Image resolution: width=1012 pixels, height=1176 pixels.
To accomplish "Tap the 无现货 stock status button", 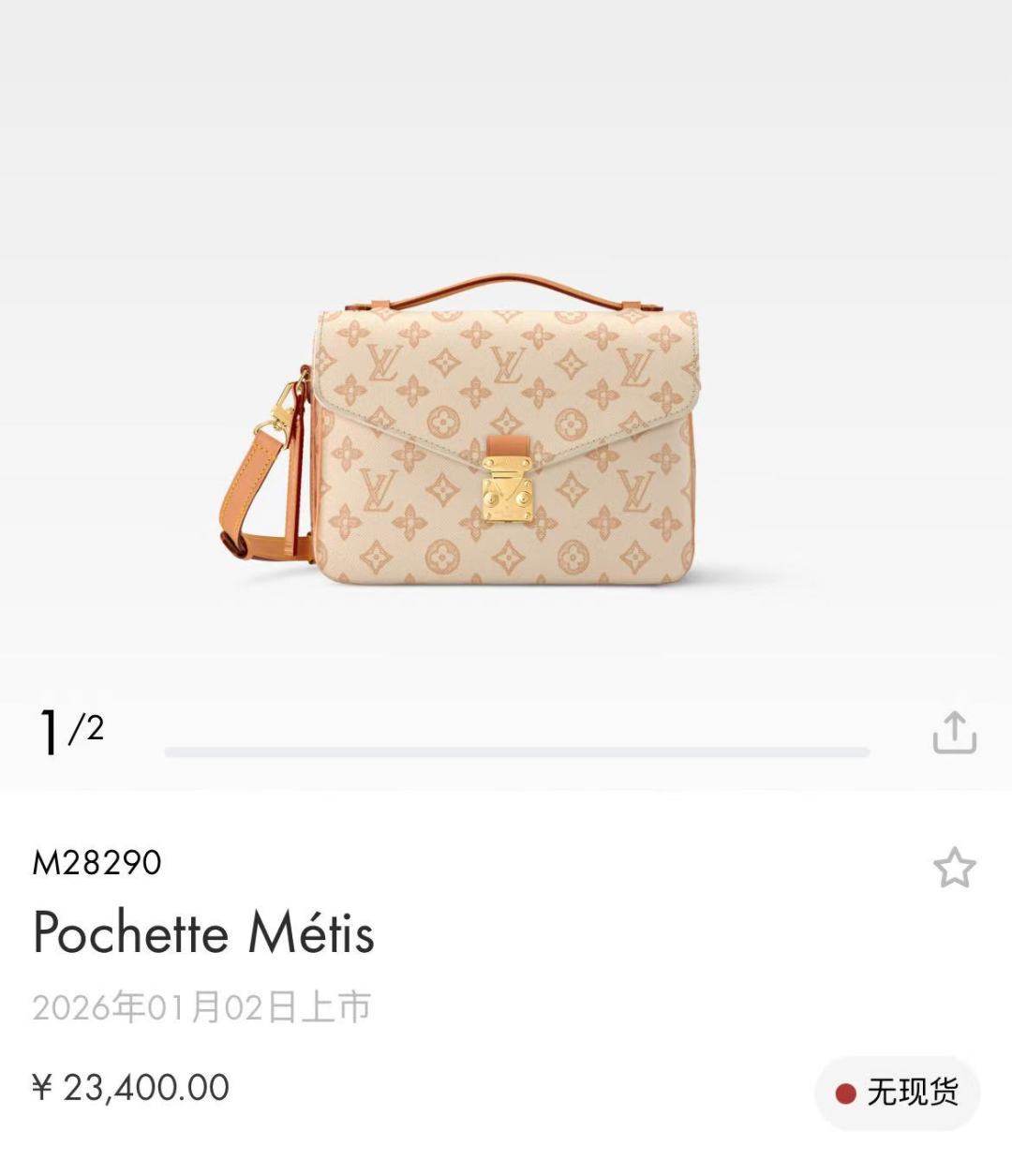I will (897, 1093).
